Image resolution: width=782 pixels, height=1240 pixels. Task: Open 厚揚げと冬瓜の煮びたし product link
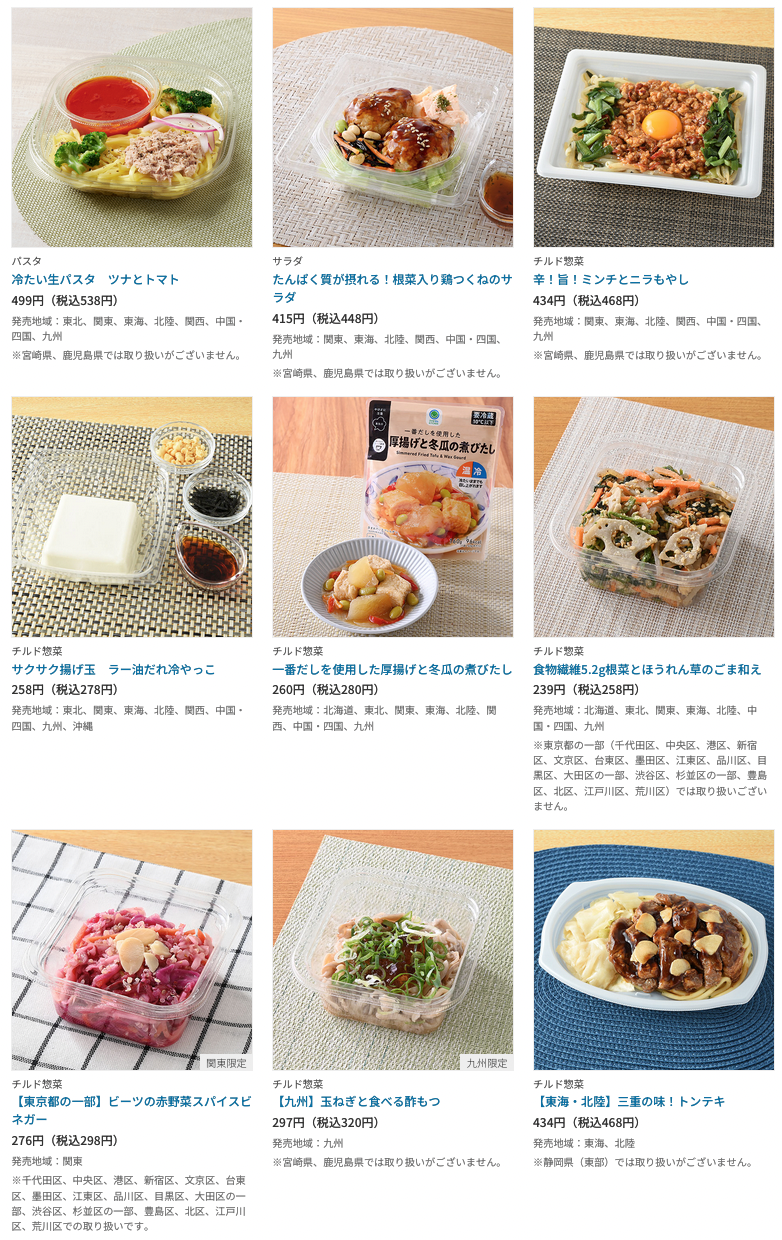click(x=391, y=669)
